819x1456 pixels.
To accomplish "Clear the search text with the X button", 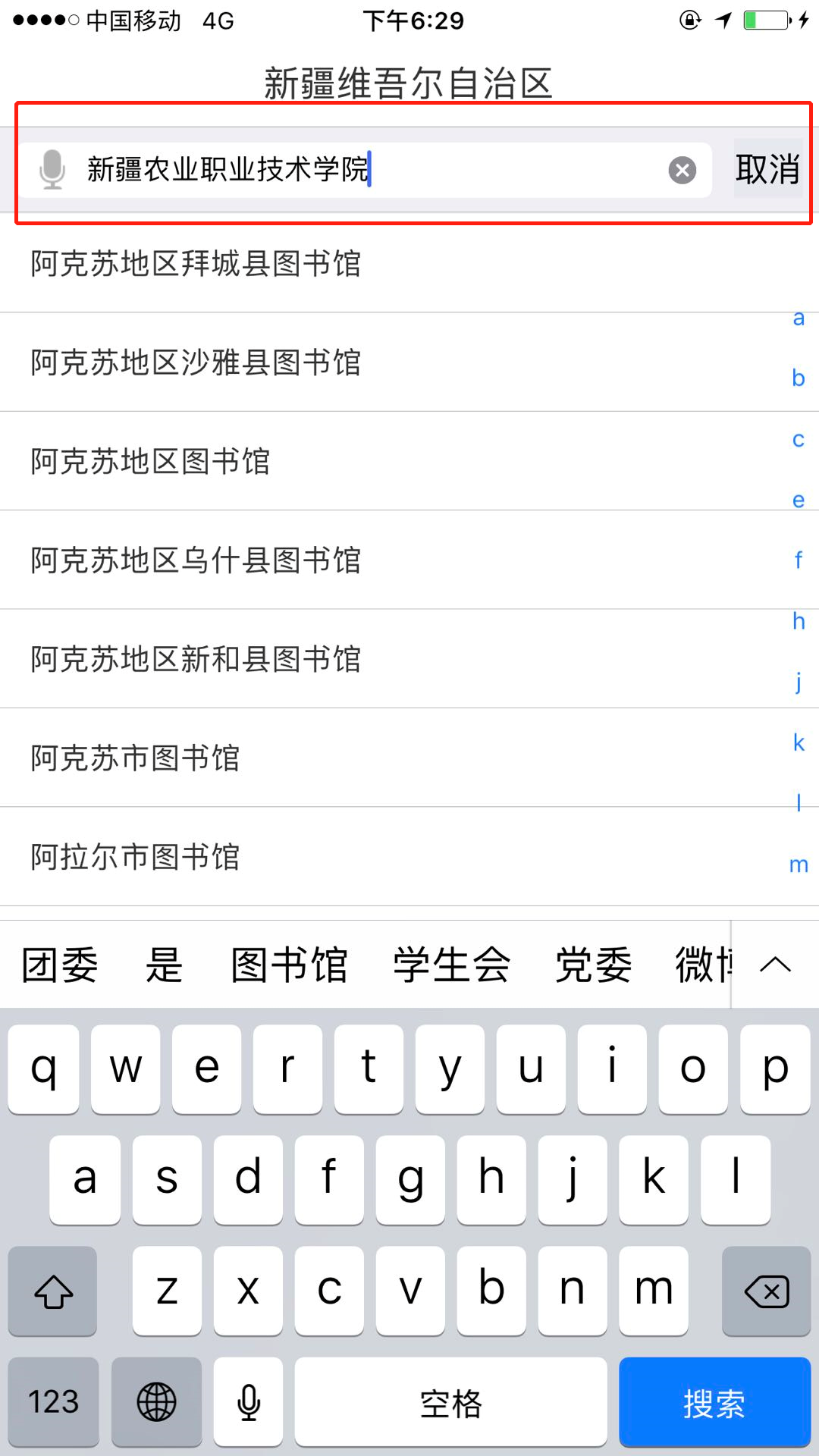I will (682, 170).
